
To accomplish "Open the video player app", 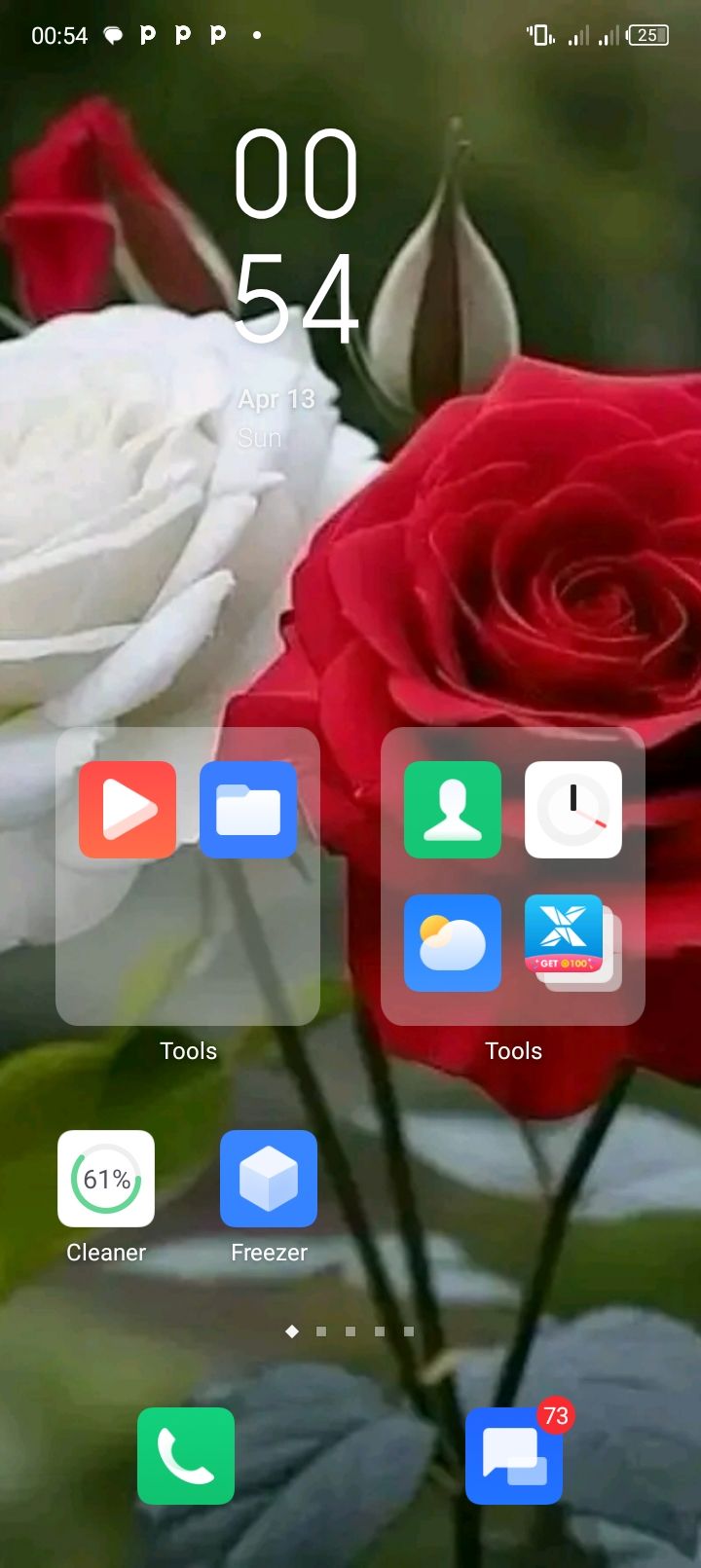I will coord(128,810).
